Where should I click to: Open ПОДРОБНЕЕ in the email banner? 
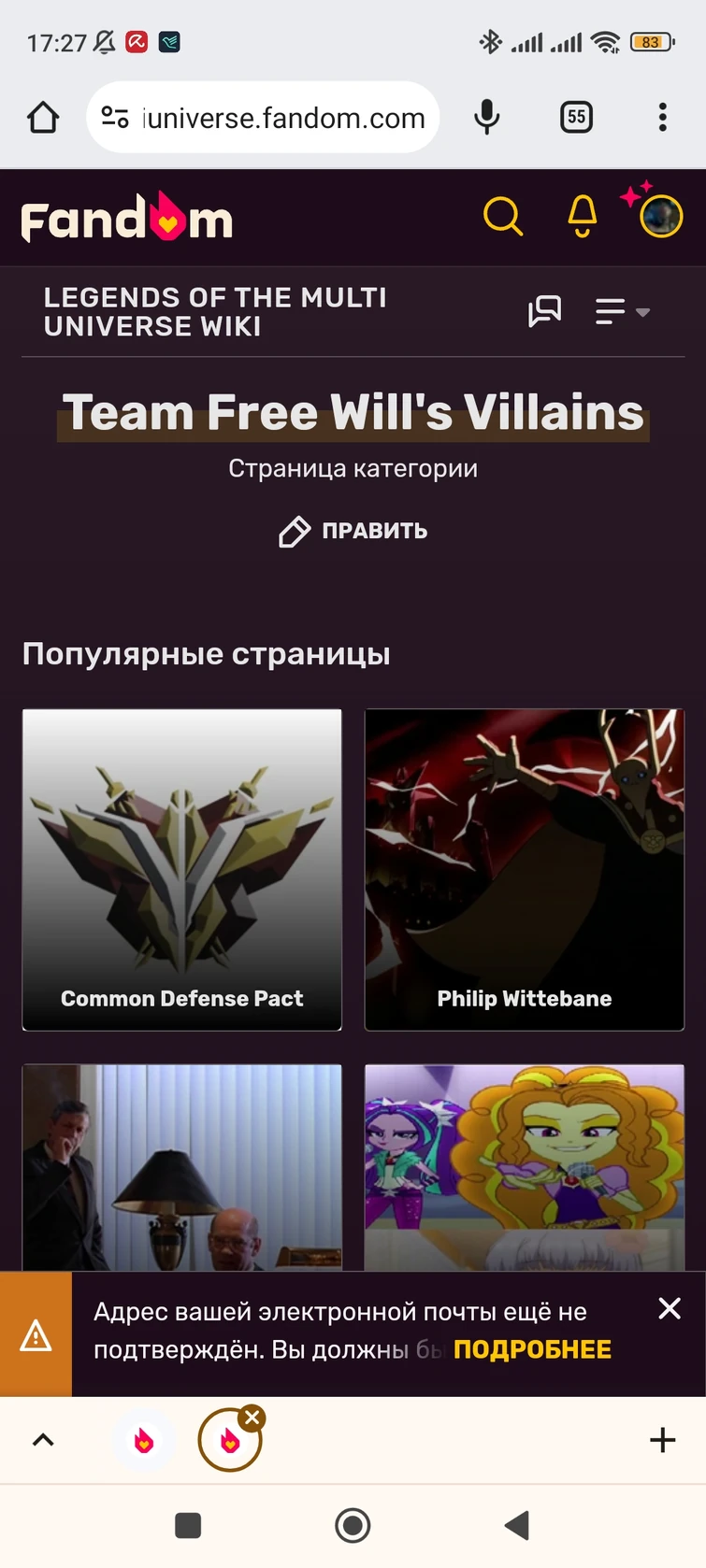coord(532,1348)
